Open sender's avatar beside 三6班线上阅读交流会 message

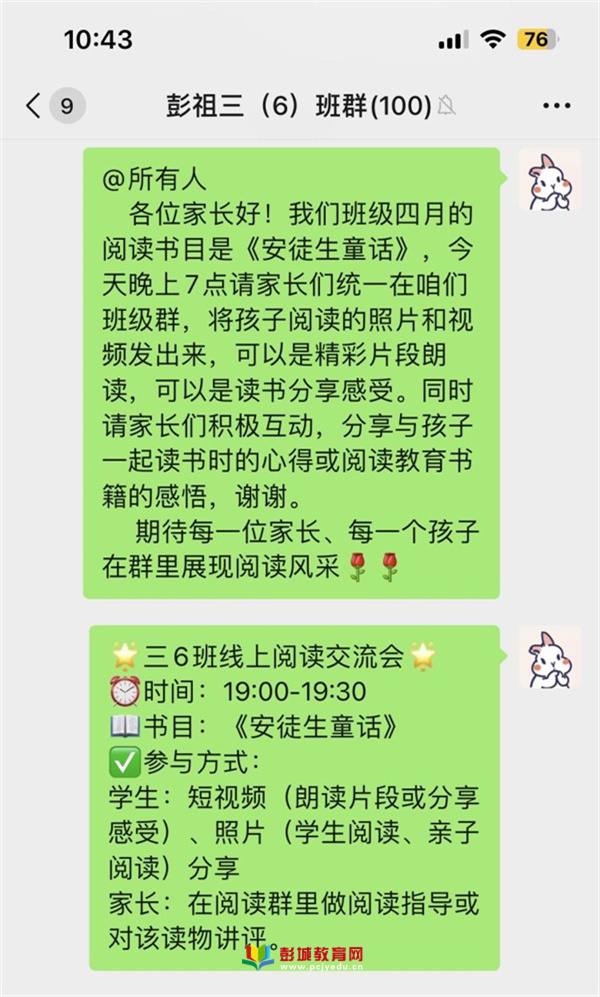(x=549, y=657)
